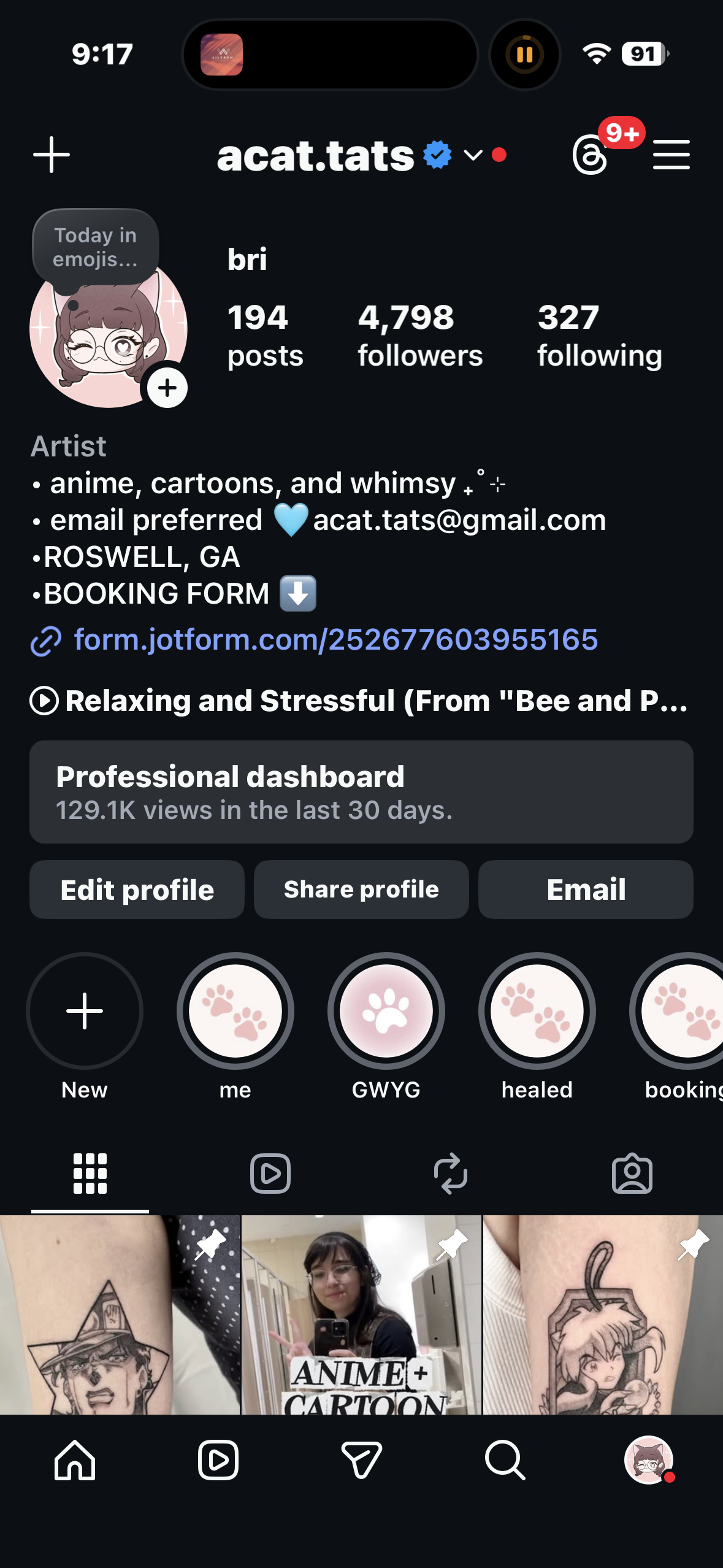Open the GWYG story highlight
Image resolution: width=723 pixels, height=1568 pixels.
386,1011
